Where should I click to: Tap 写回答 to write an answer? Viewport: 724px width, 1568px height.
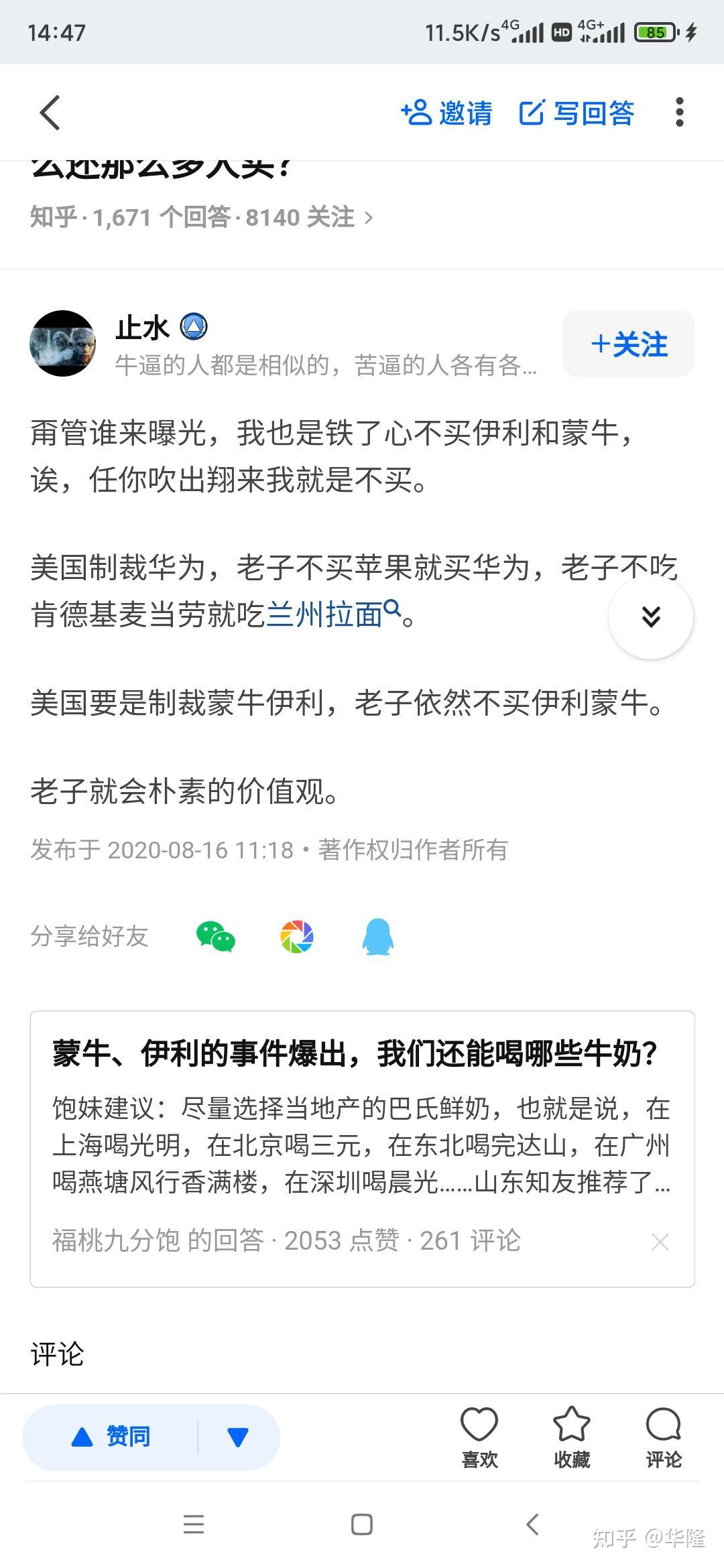(x=577, y=113)
